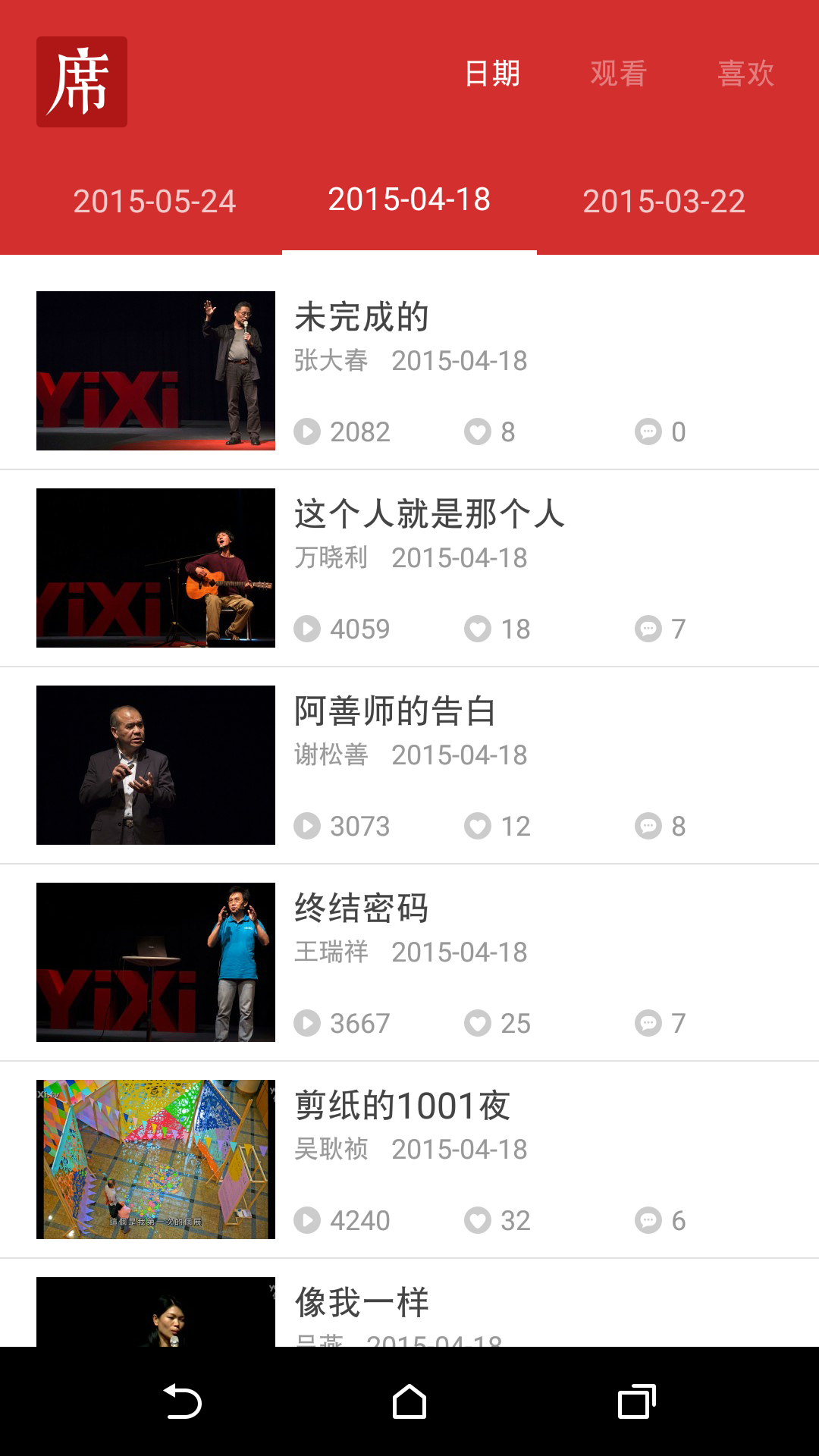Select the 2015-03-22 date tab
The image size is (819, 1456).
click(666, 201)
